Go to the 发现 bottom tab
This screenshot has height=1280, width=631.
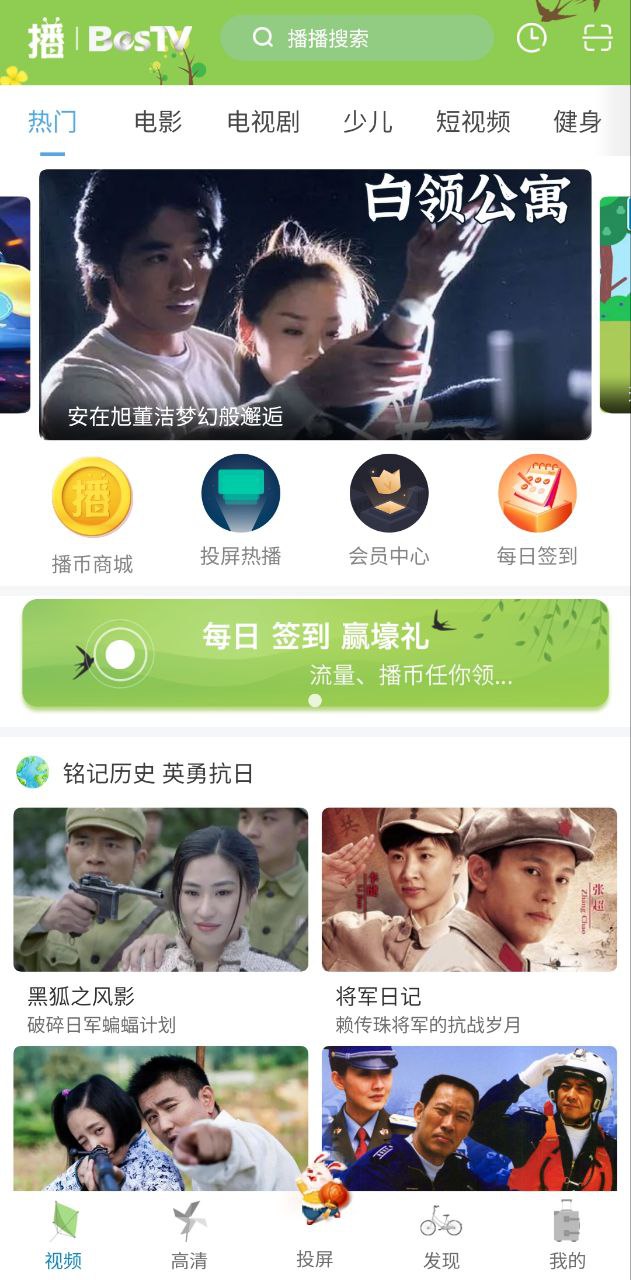click(x=441, y=1236)
